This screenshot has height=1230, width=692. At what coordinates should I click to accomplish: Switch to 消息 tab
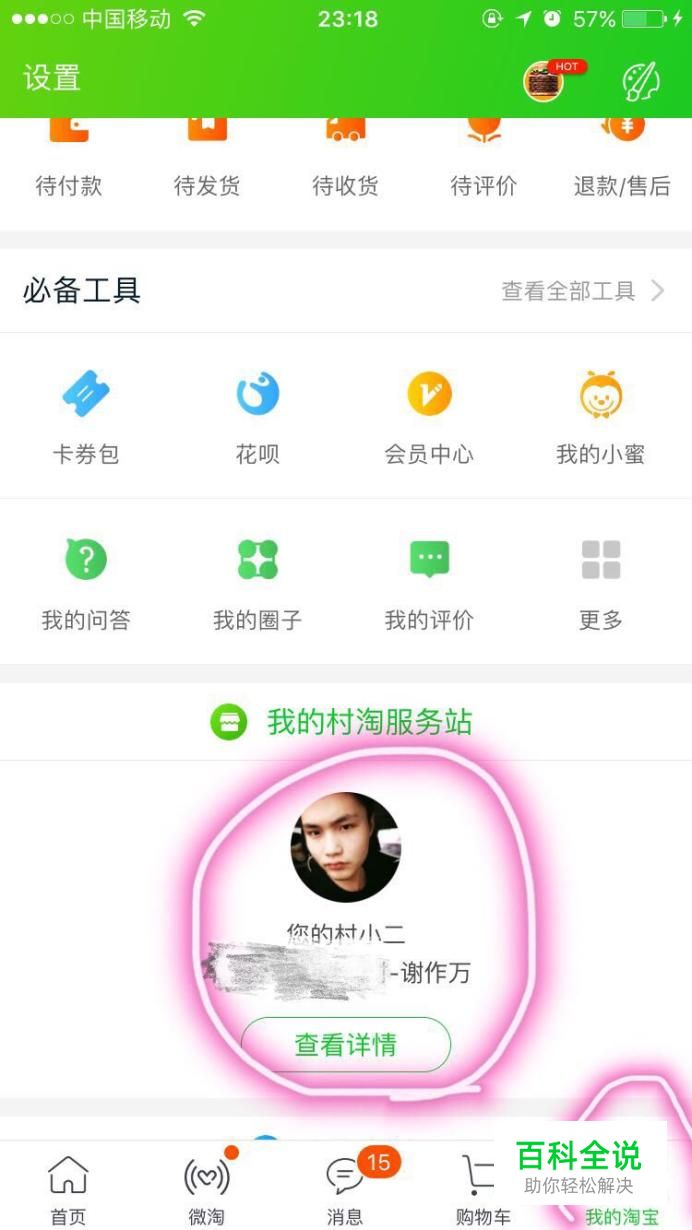pyautogui.click(x=345, y=1190)
